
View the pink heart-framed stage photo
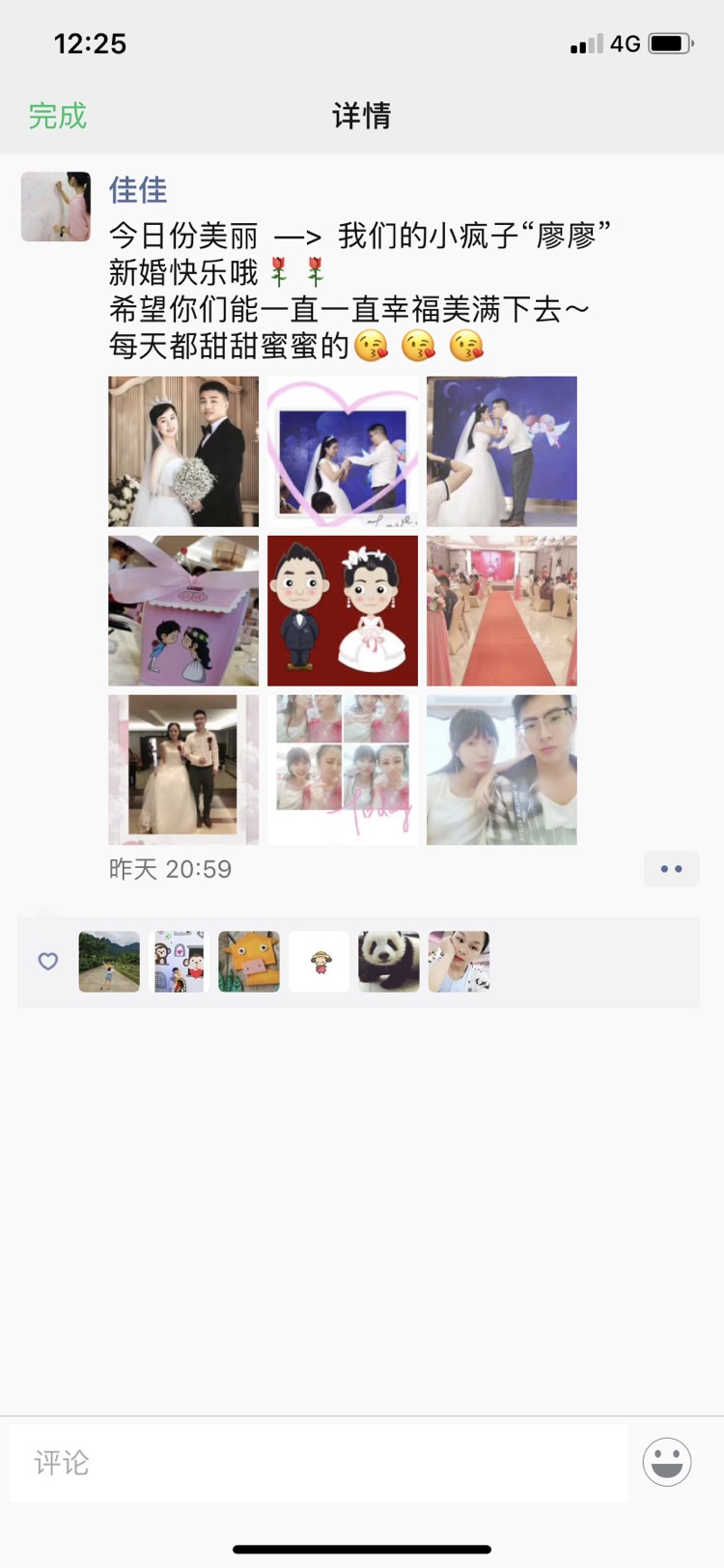point(343,451)
